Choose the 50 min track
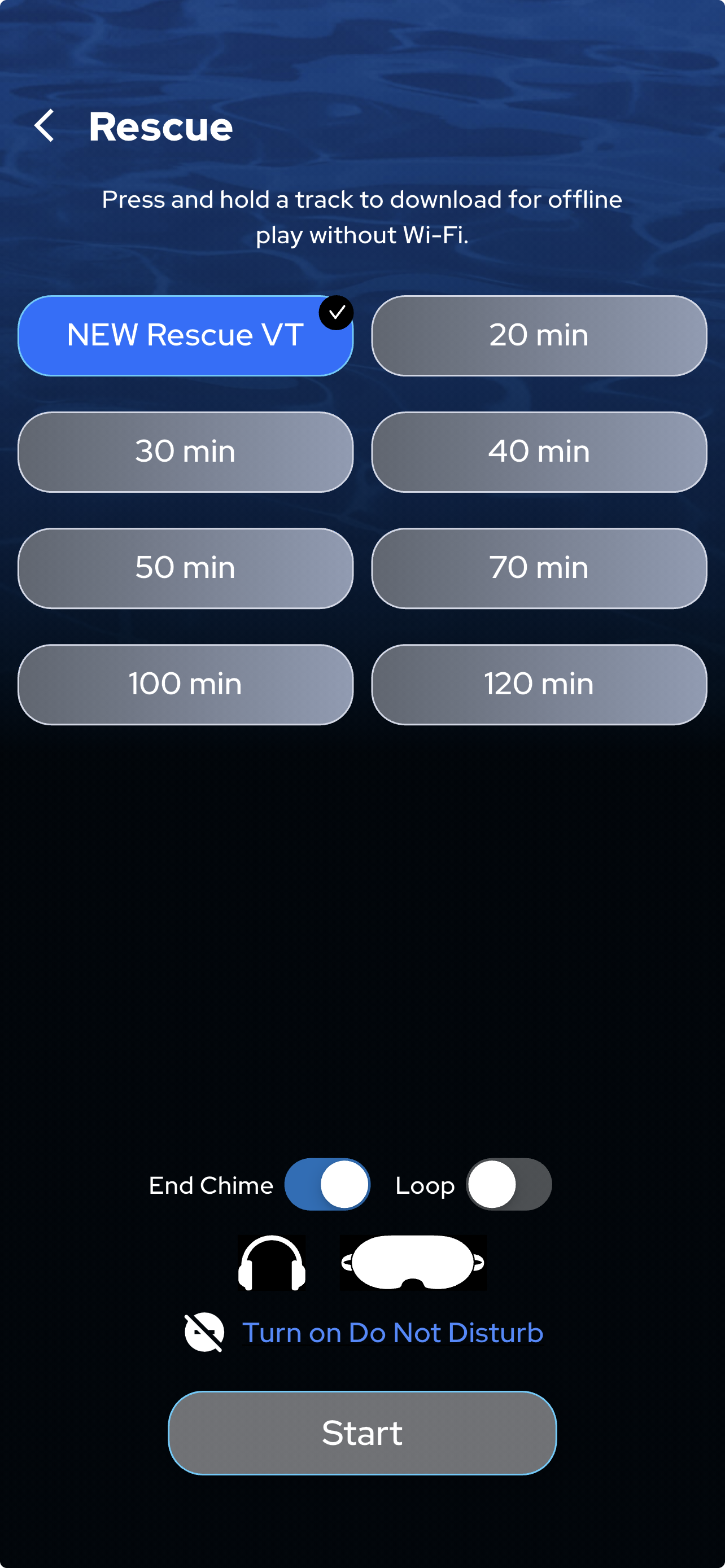Image resolution: width=725 pixels, height=1568 pixels. (185, 568)
